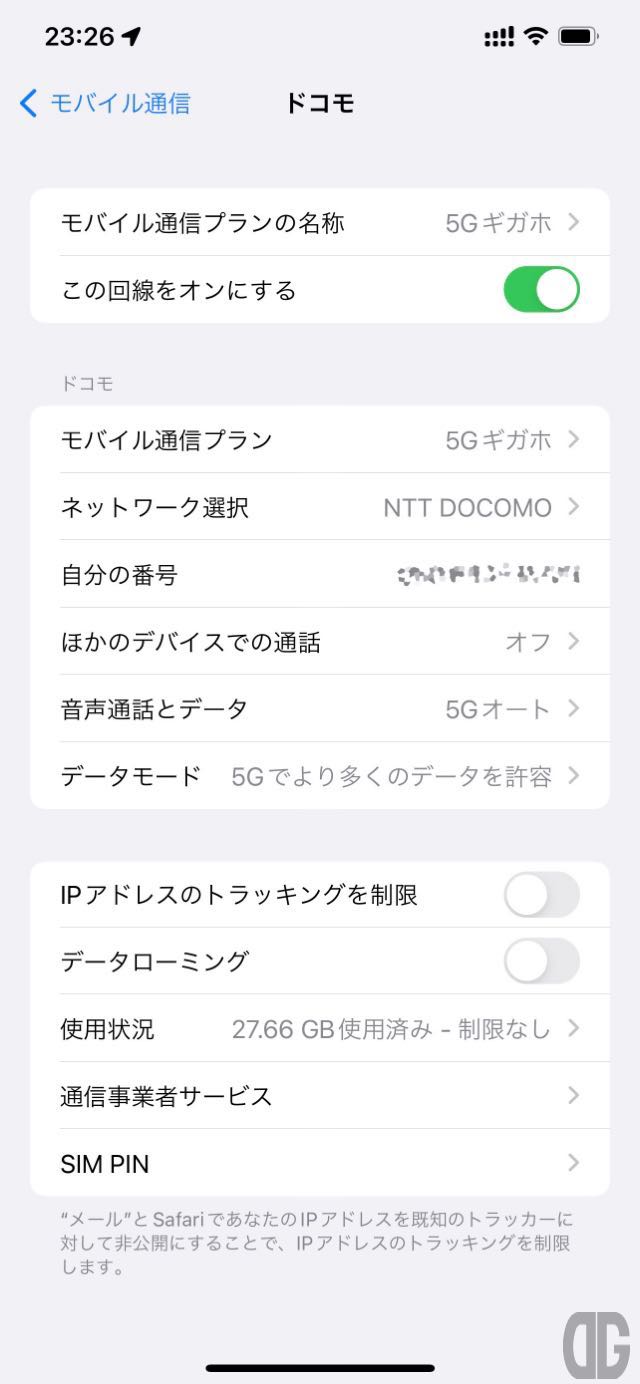Viewport: 640px width, 1384px height.
Task: Open ネットワーク選択 settings
Action: [320, 507]
